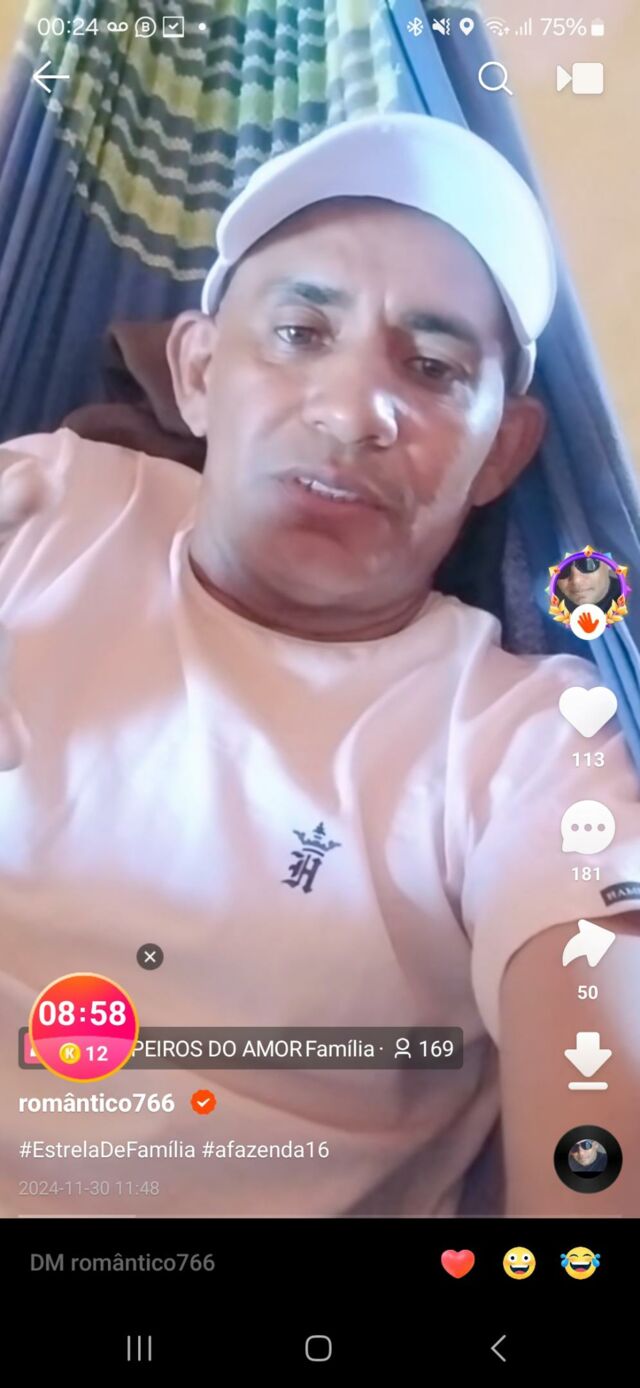Share this video via the arrow icon
This screenshot has width=640, height=1388.
coord(587,945)
